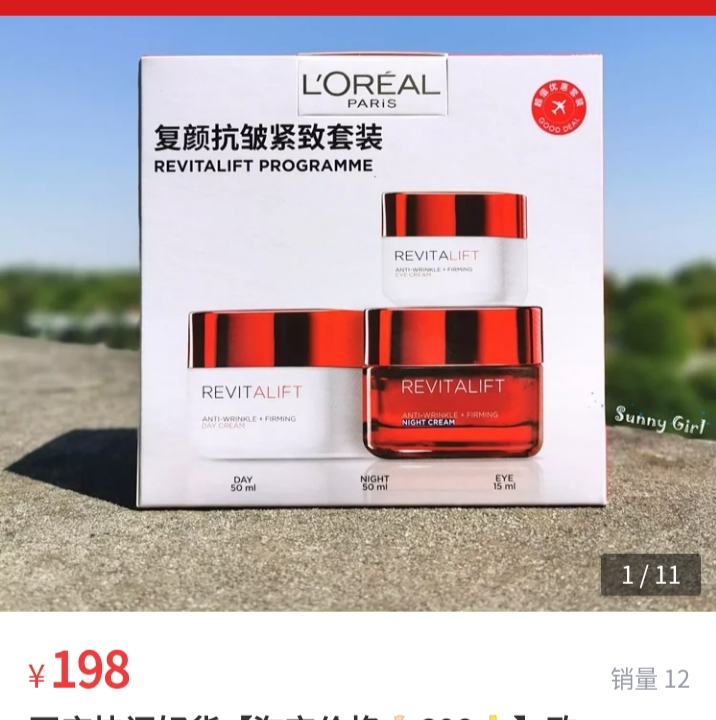Image resolution: width=716 pixels, height=720 pixels.
Task: Open the L'Oréal Revitalift product photo fullscreen
Action: coord(358,300)
